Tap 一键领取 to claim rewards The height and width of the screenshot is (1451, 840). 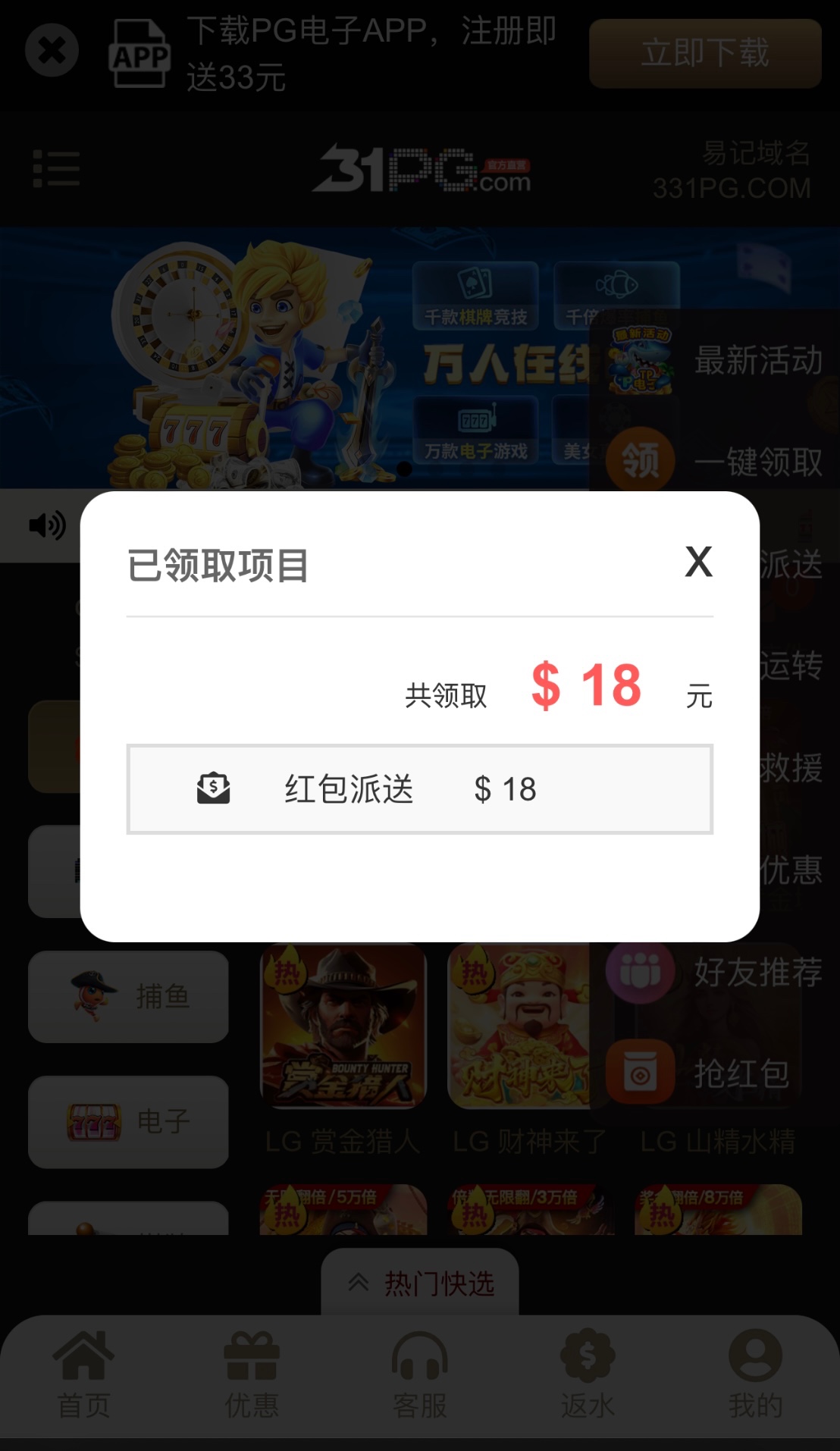[716, 461]
